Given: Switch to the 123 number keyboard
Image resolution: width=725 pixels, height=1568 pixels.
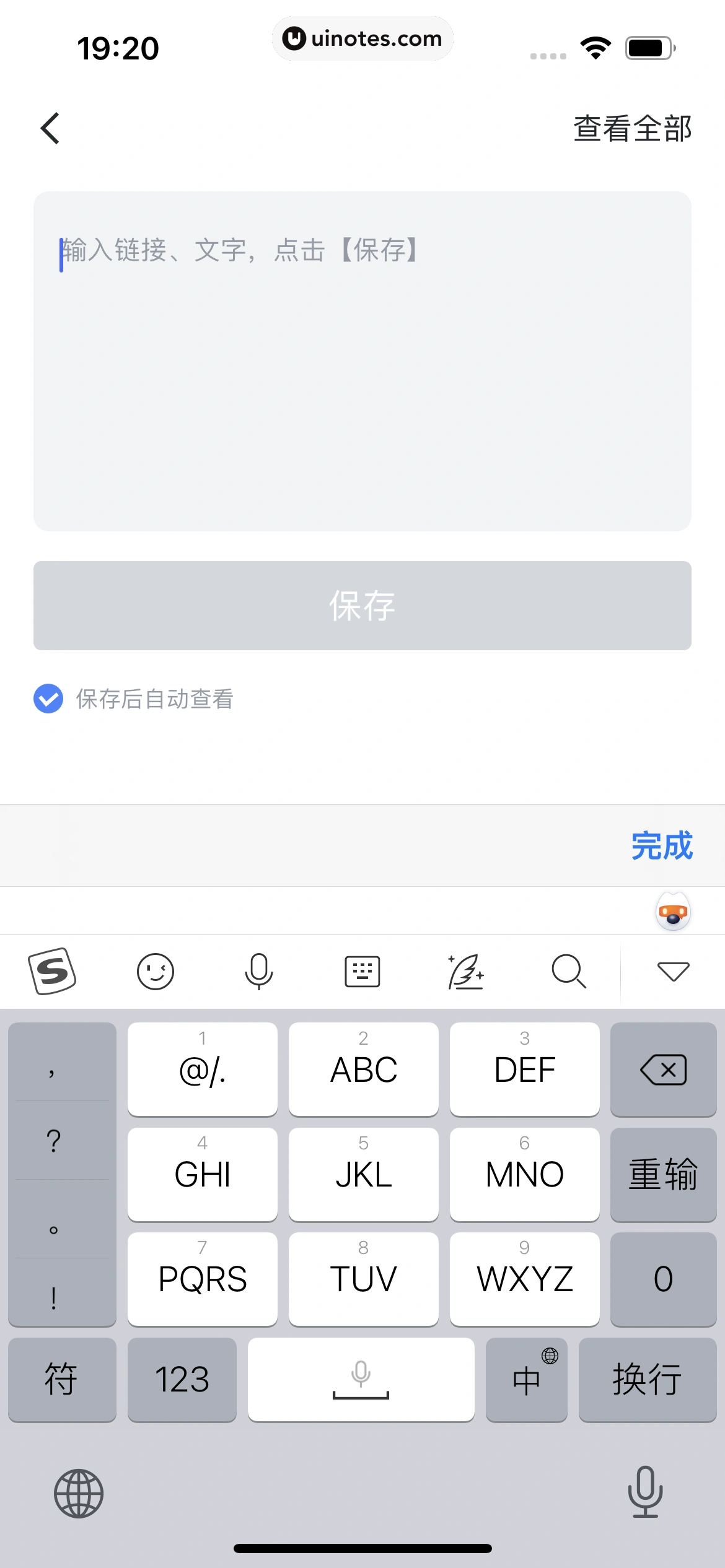Looking at the screenshot, I should coord(182,1380).
